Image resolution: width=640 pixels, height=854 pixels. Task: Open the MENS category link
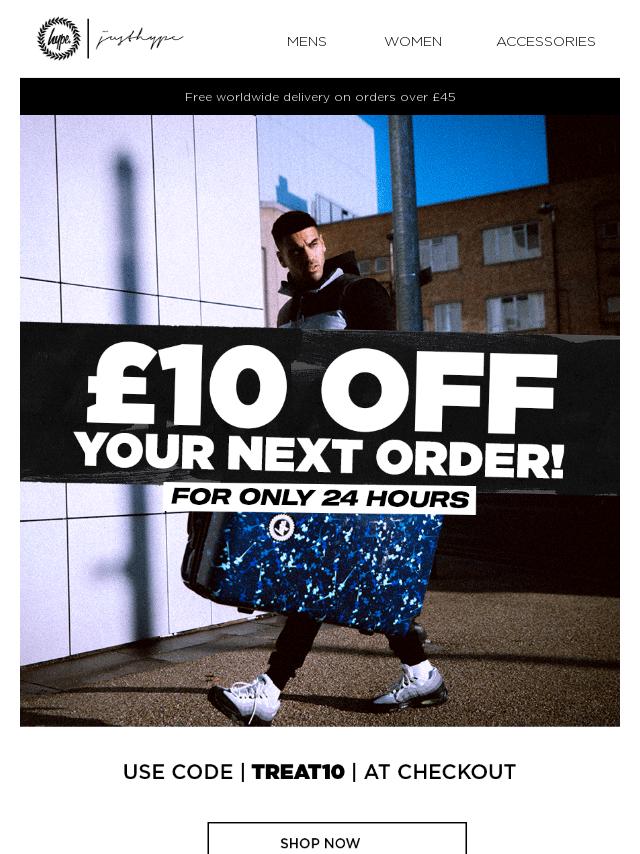pos(306,41)
